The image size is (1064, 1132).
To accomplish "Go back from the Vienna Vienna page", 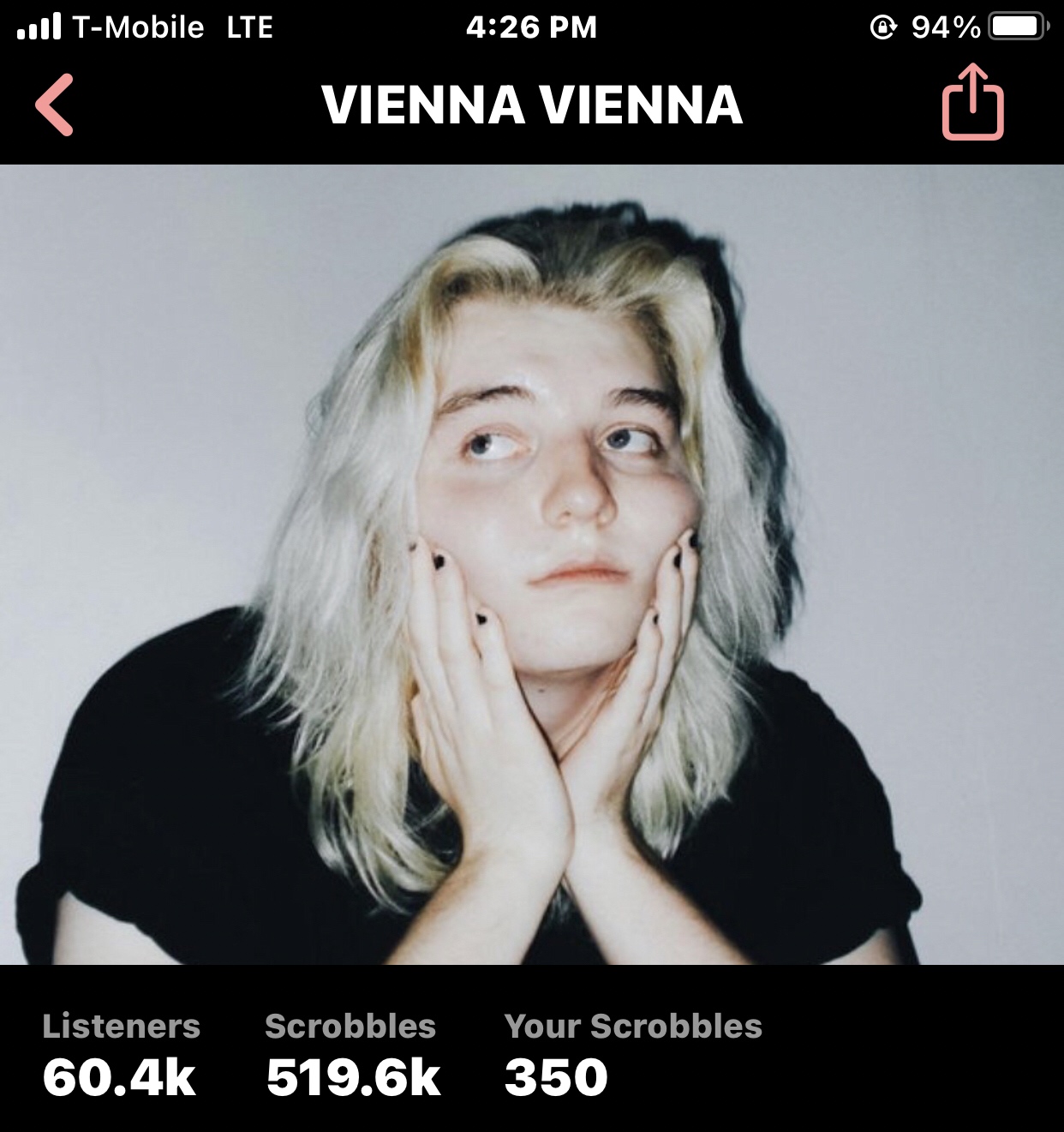I will point(55,105).
